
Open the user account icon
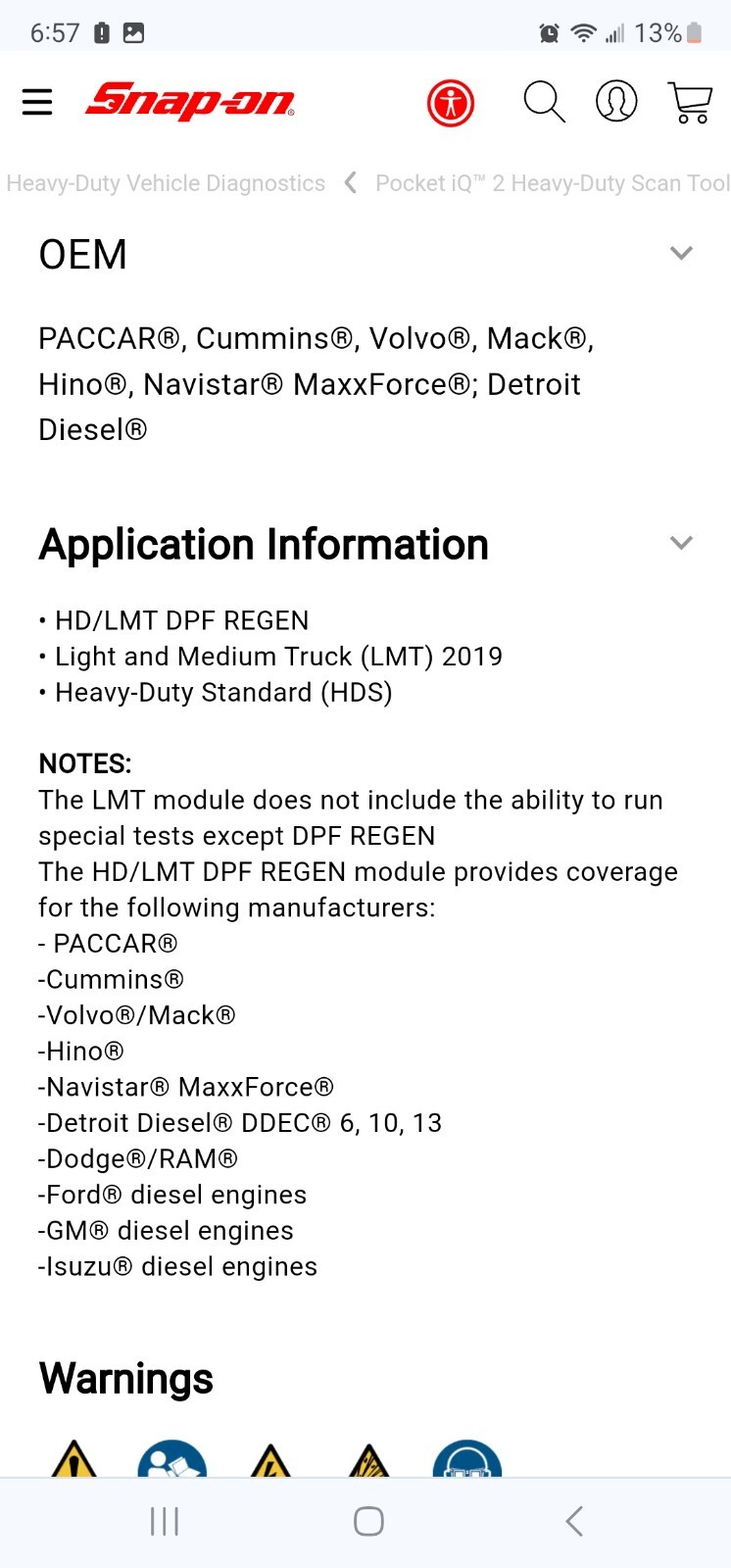tap(616, 102)
